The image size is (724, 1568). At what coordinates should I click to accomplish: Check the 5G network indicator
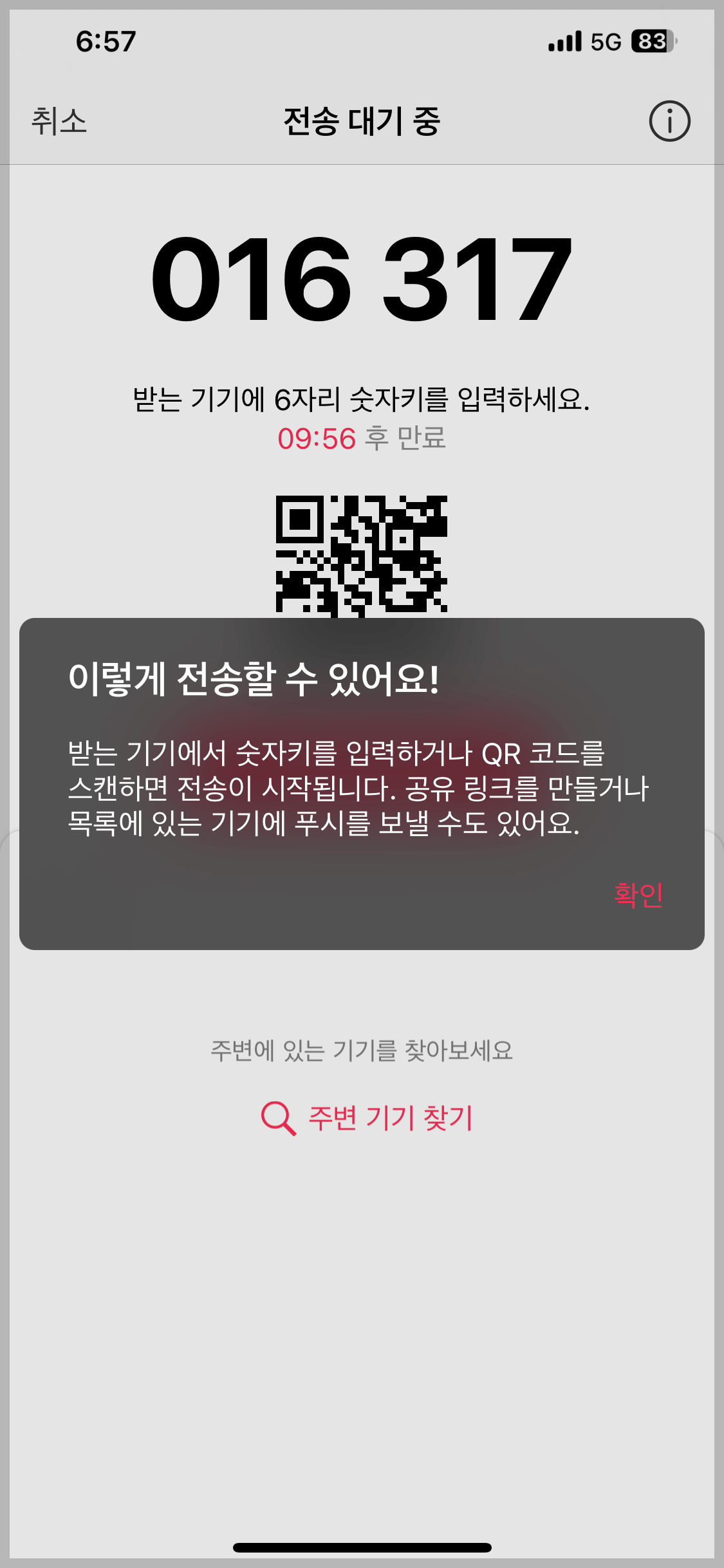click(x=604, y=41)
